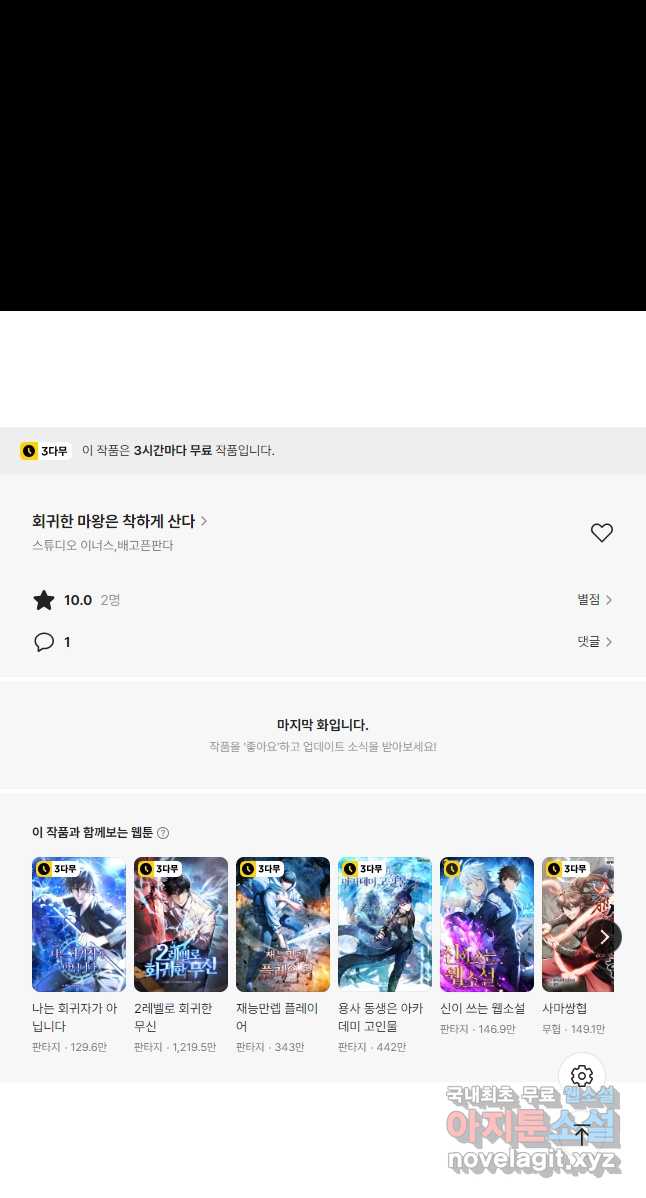Show info for 이 작품과 함께보는 웹툰

point(163,833)
